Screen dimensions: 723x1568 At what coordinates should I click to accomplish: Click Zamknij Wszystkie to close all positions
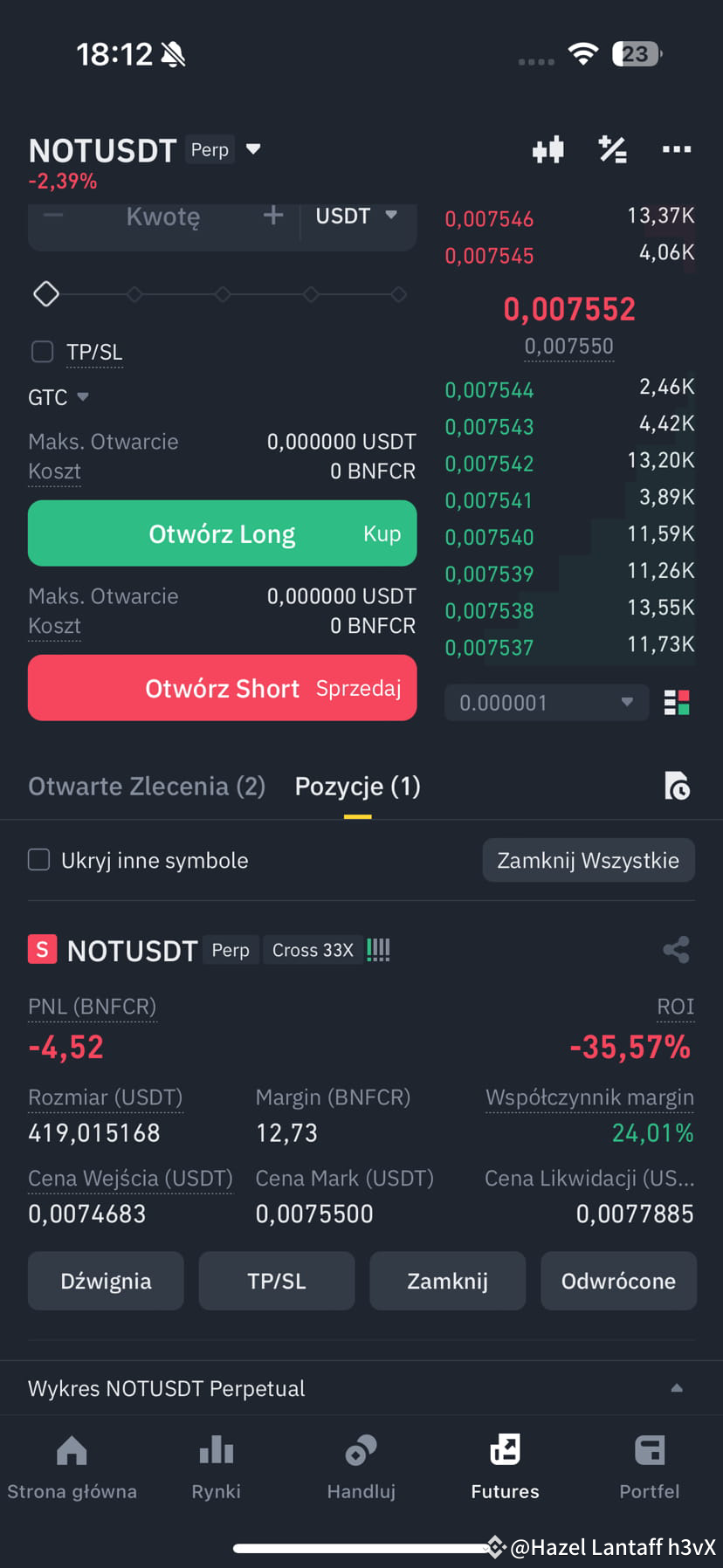[588, 859]
